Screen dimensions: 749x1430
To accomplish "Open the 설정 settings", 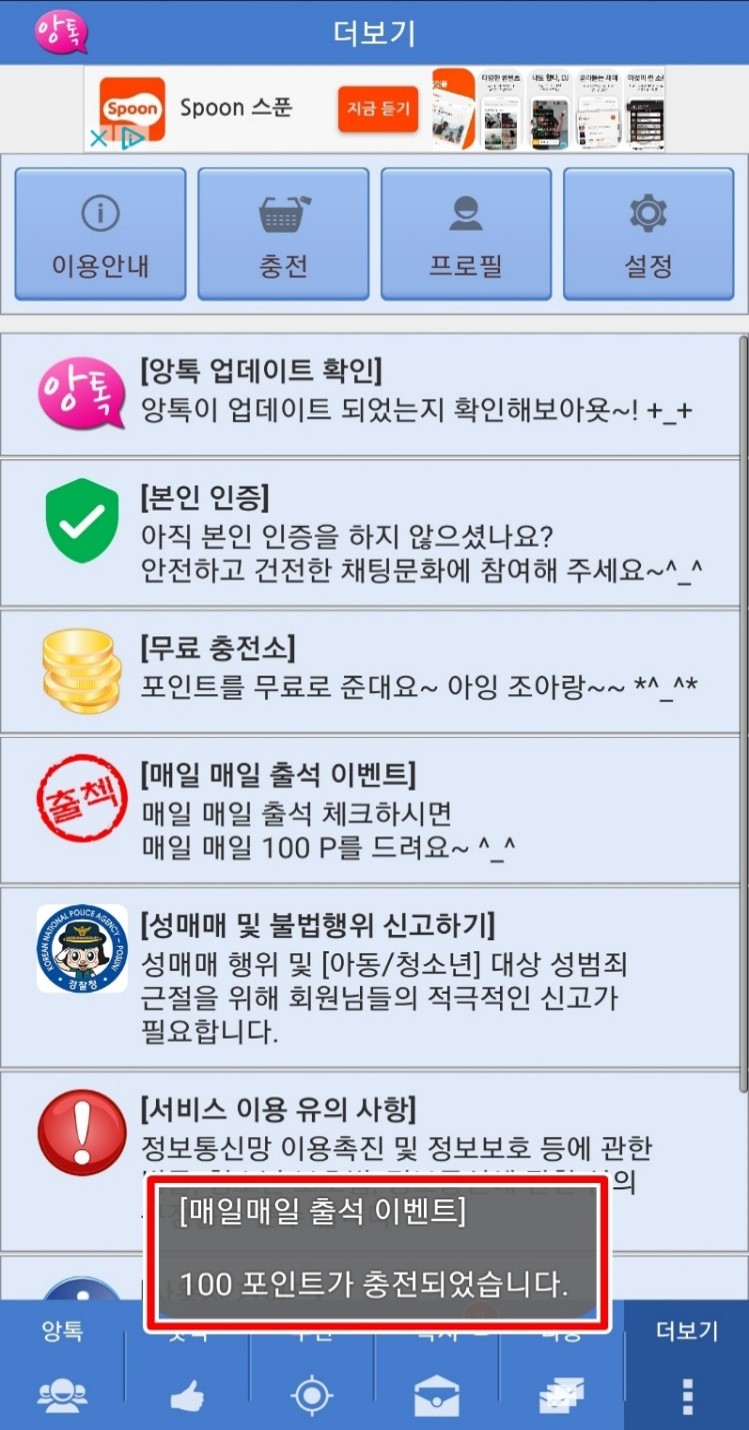I will tap(648, 234).
